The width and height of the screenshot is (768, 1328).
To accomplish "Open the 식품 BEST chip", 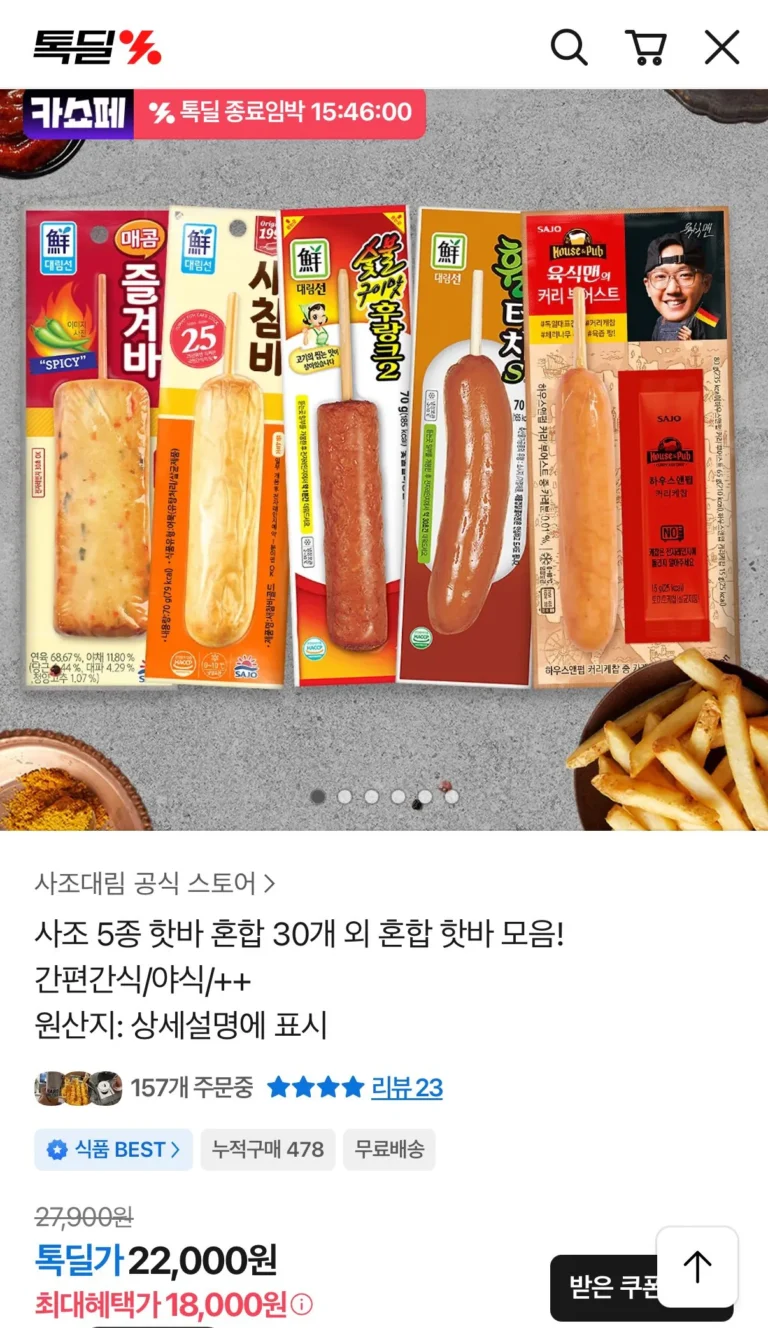I will click(x=113, y=1150).
